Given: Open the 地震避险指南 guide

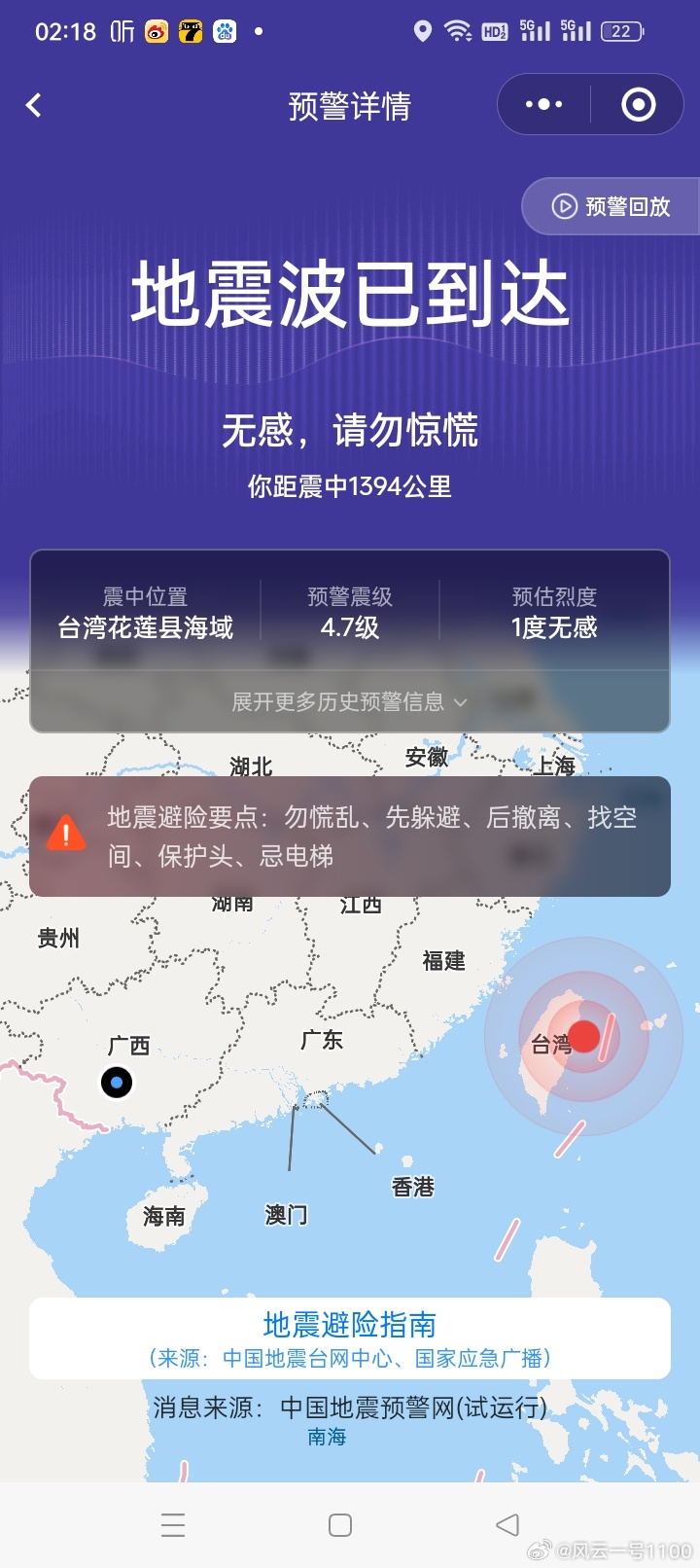Looking at the screenshot, I should click(x=350, y=1338).
